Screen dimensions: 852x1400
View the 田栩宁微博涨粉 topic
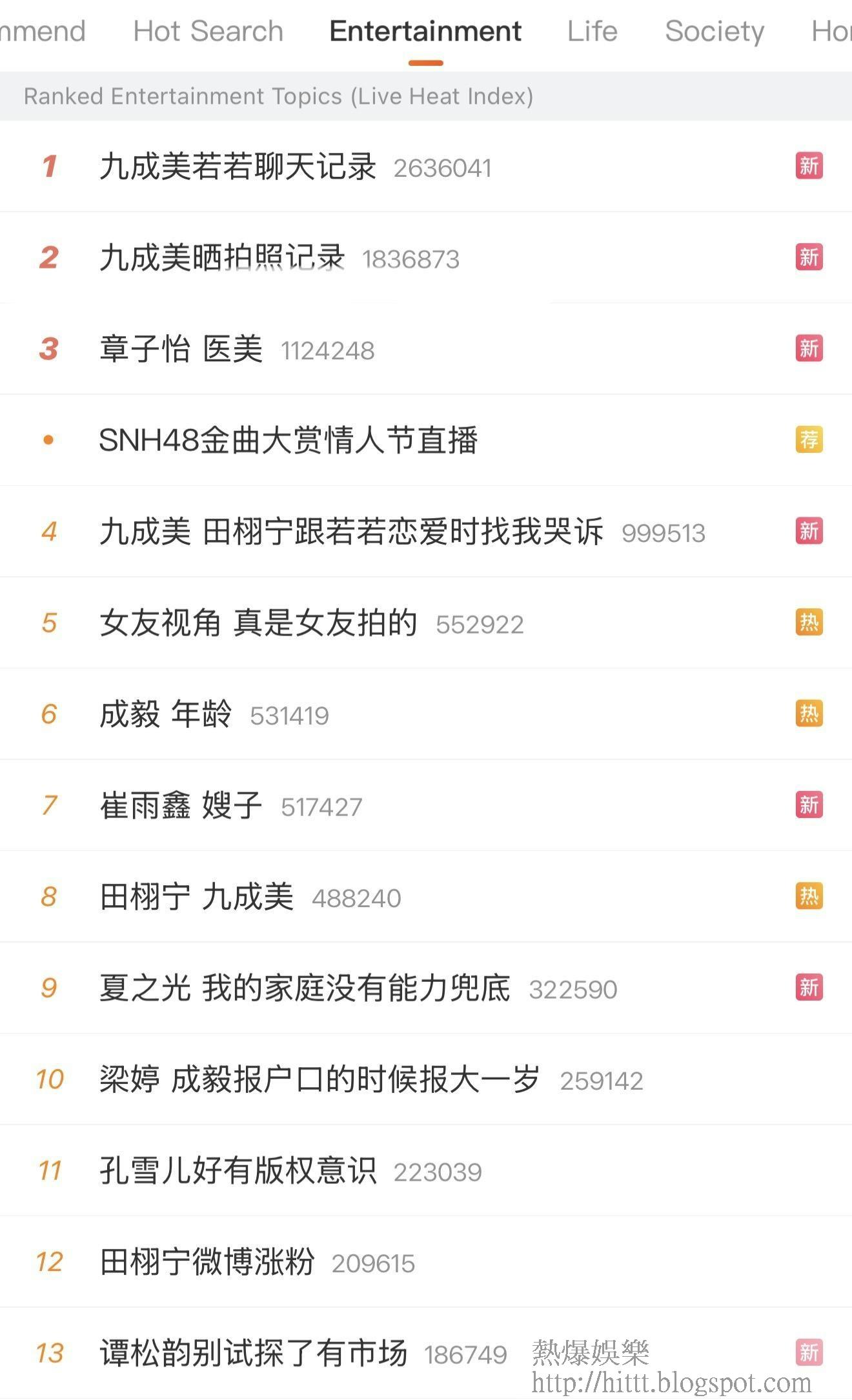click(x=207, y=1263)
